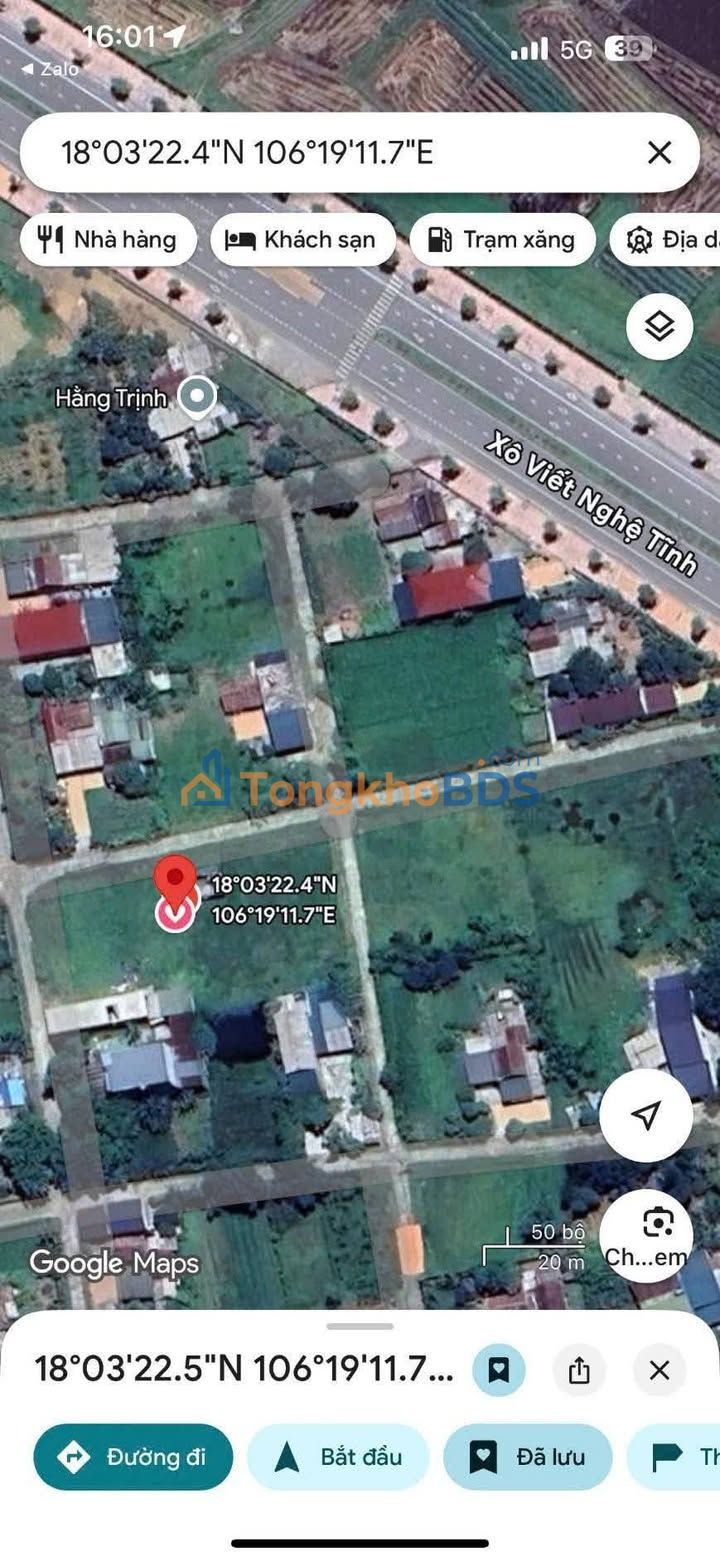This screenshot has height=1561, width=720.
Task: Center map on my location
Action: [646, 1115]
